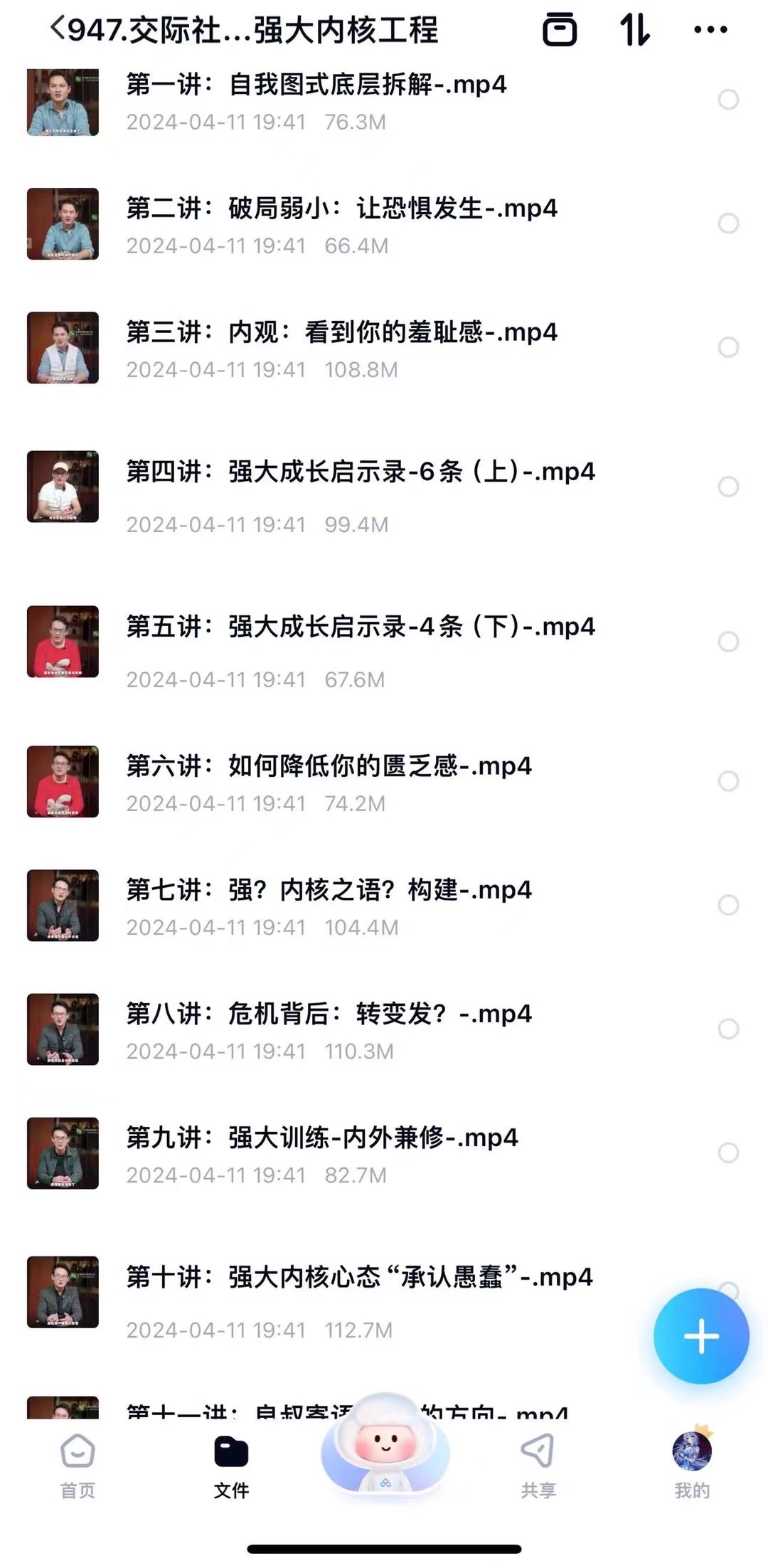Tick the checkbox for 第八讲：危机背后
768x1568 pixels.
pos(728,1029)
